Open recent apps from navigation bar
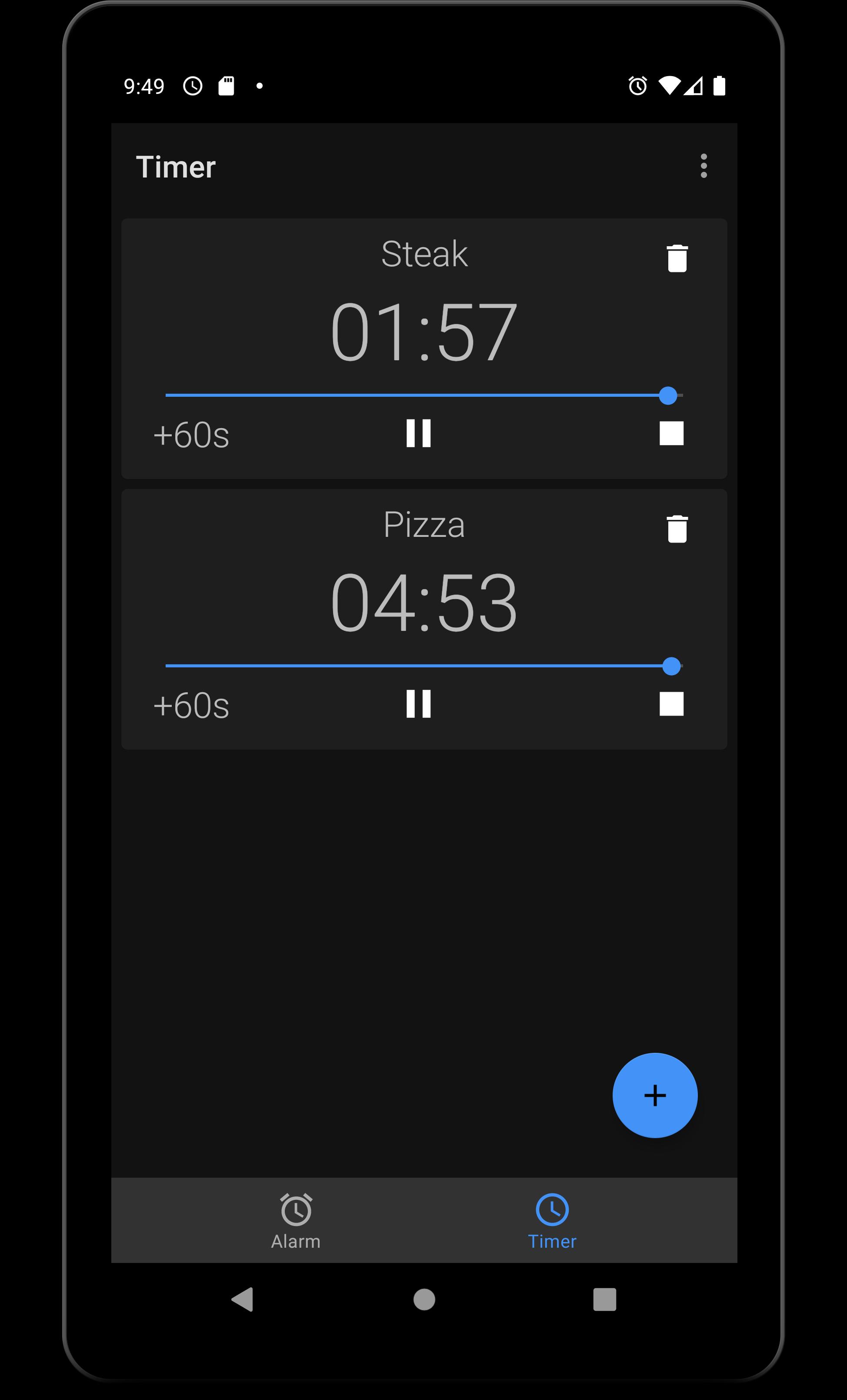Viewport: 847px width, 1400px height. point(604,1300)
